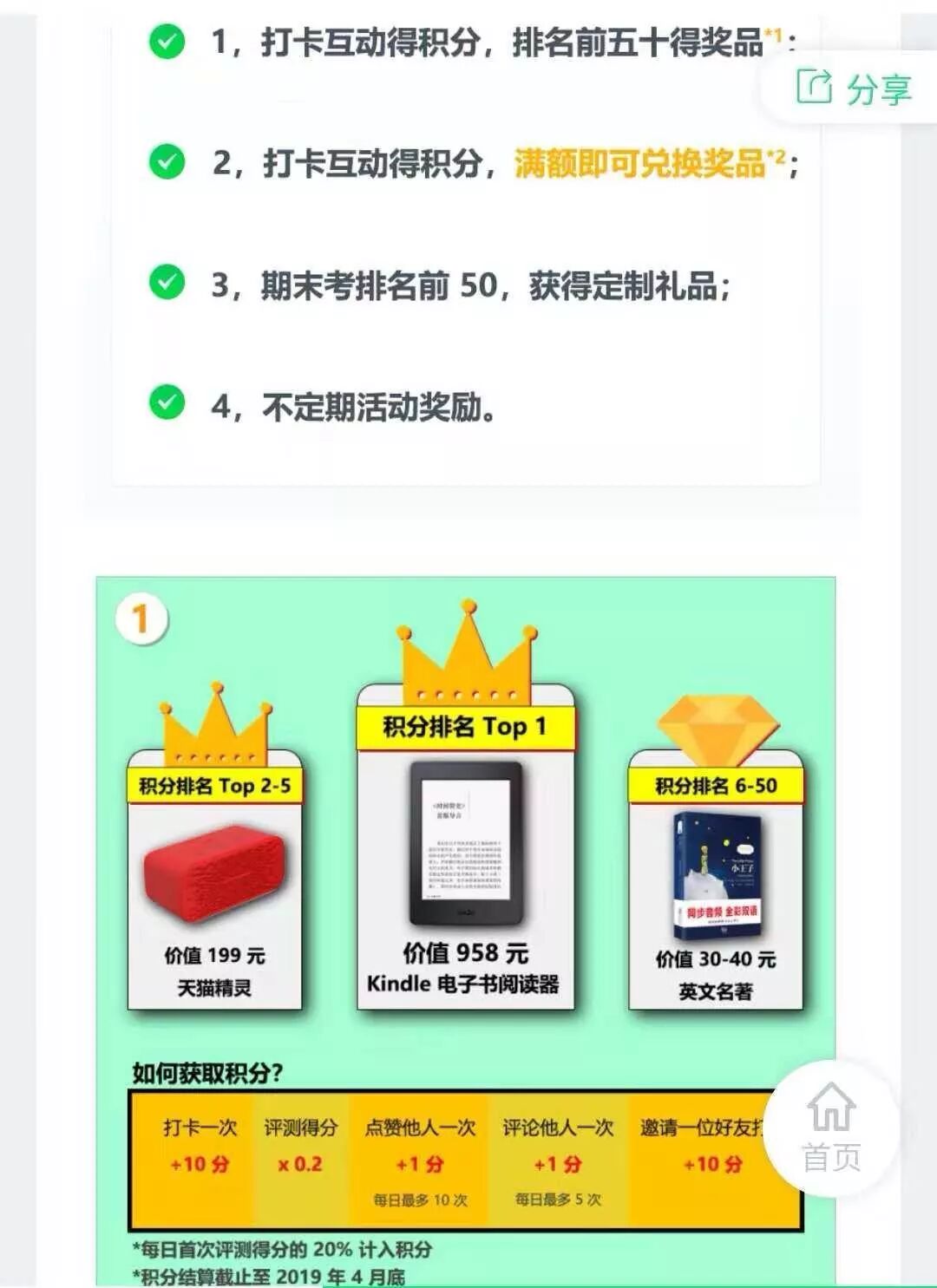This screenshot has width=937, height=1288.
Task: Go to 首页 home page
Action: click(x=831, y=1128)
